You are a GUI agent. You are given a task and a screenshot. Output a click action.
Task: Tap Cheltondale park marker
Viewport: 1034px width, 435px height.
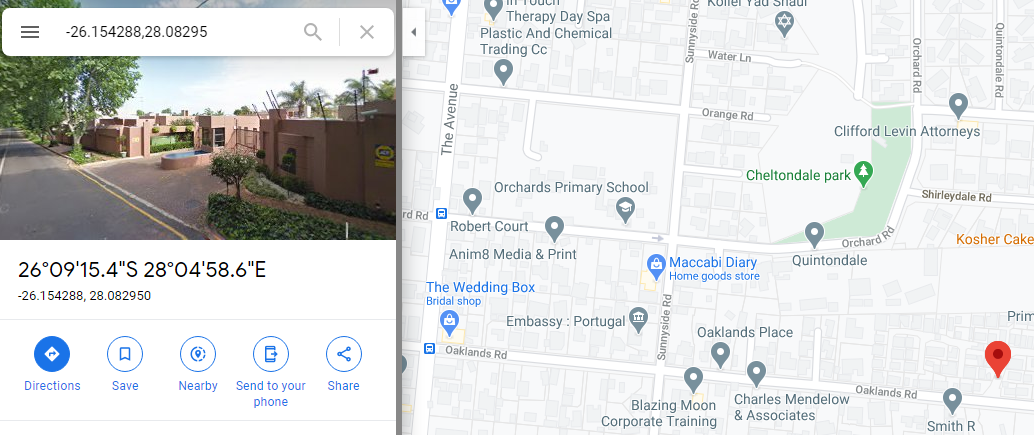[864, 174]
